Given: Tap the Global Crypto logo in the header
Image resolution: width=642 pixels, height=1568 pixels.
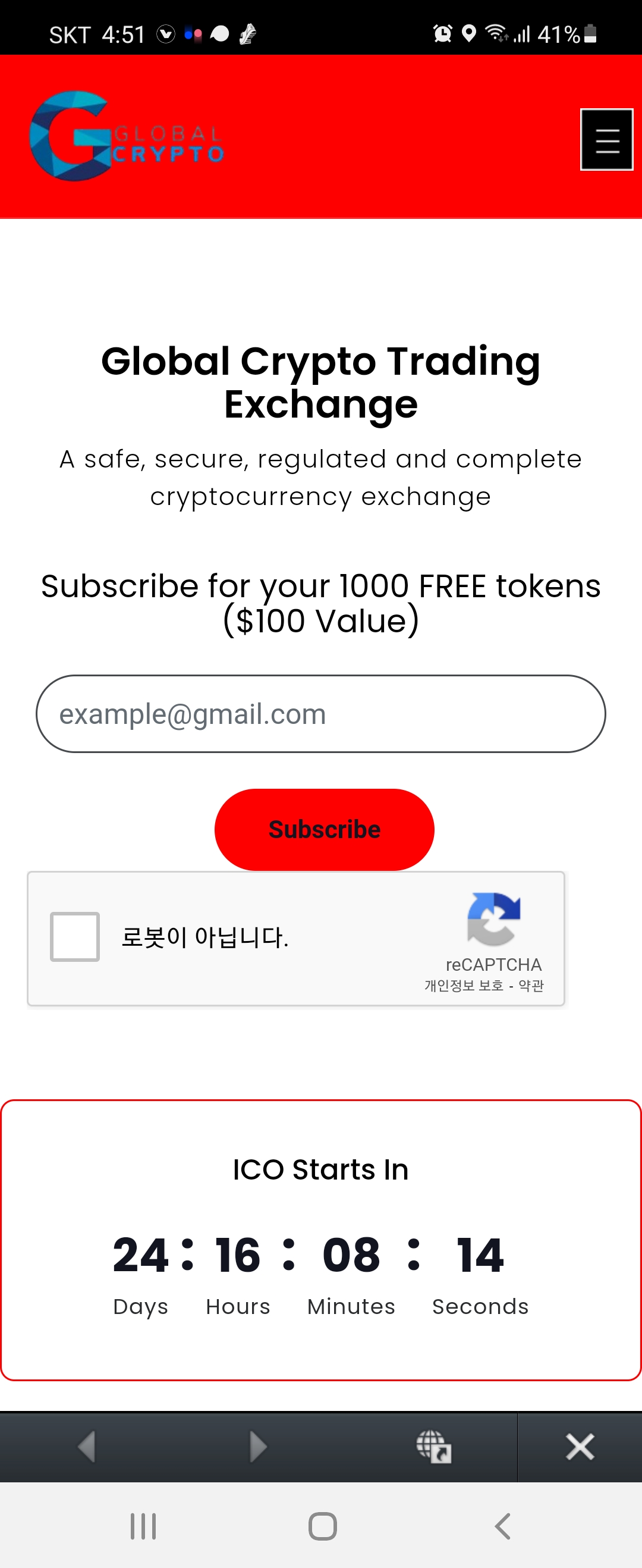Looking at the screenshot, I should pos(127,136).
